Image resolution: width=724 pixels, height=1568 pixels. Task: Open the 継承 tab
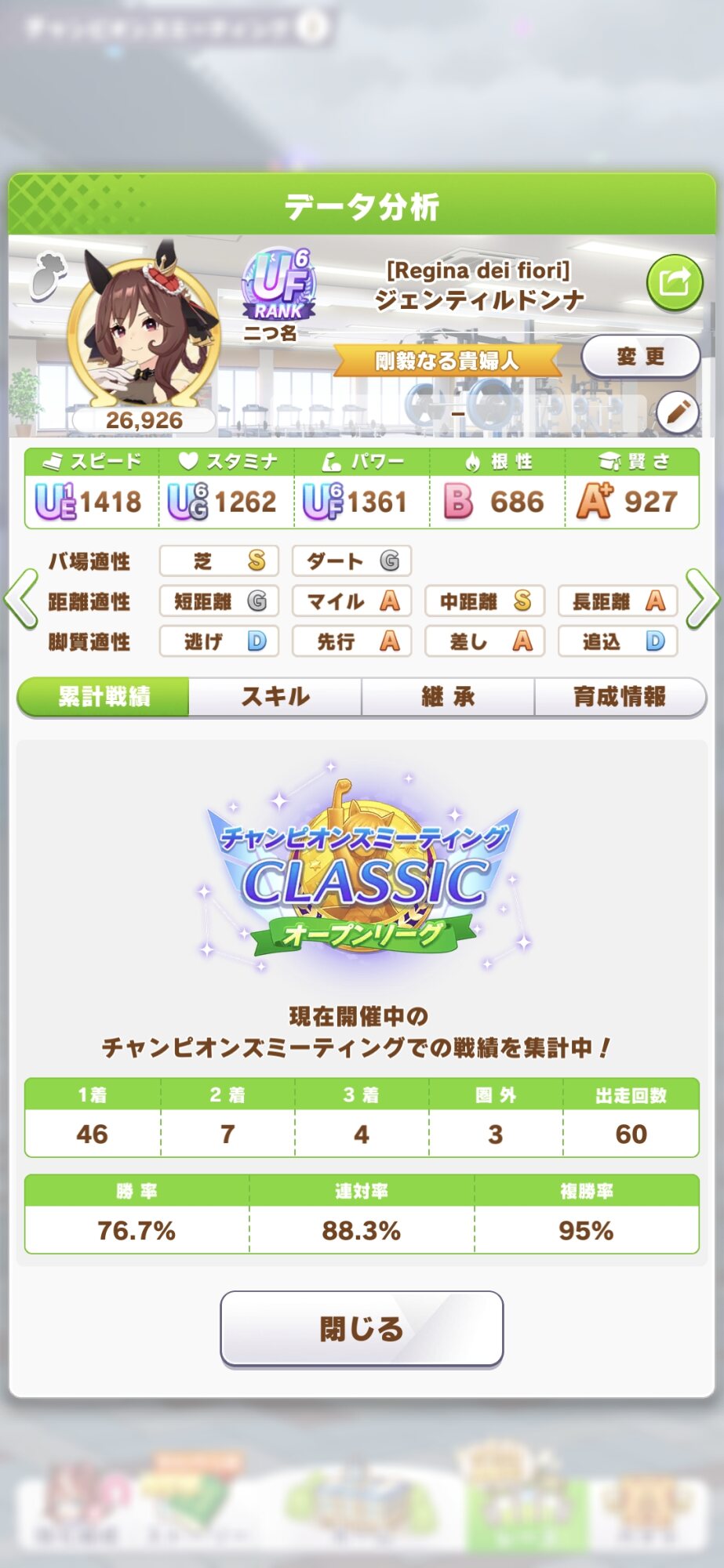448,696
